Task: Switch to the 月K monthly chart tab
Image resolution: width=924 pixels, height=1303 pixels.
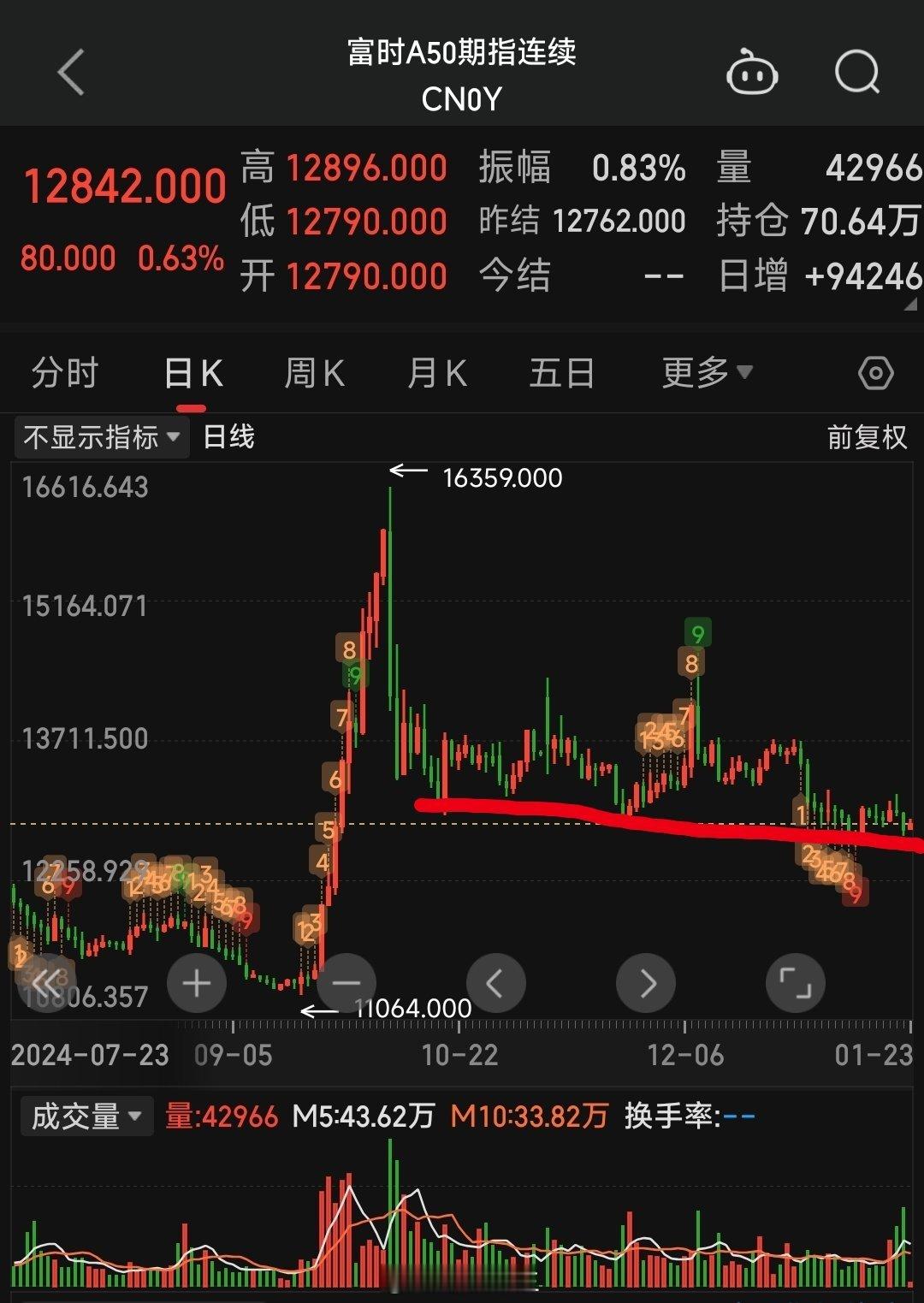Action: click(x=436, y=372)
